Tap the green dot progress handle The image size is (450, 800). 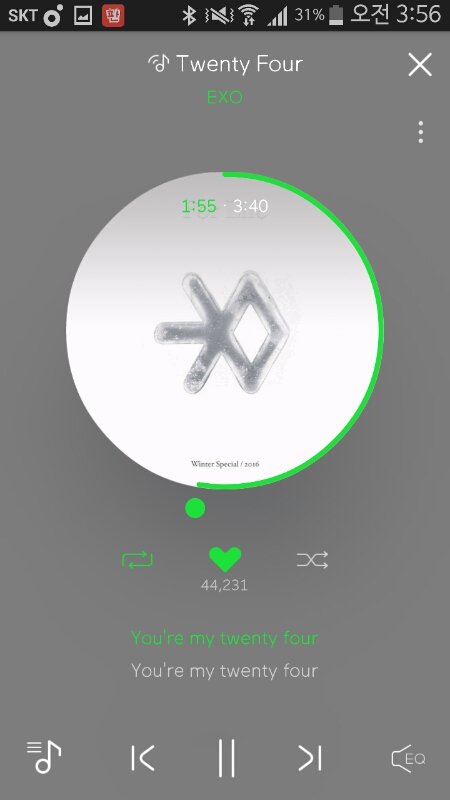pyautogui.click(x=195, y=508)
